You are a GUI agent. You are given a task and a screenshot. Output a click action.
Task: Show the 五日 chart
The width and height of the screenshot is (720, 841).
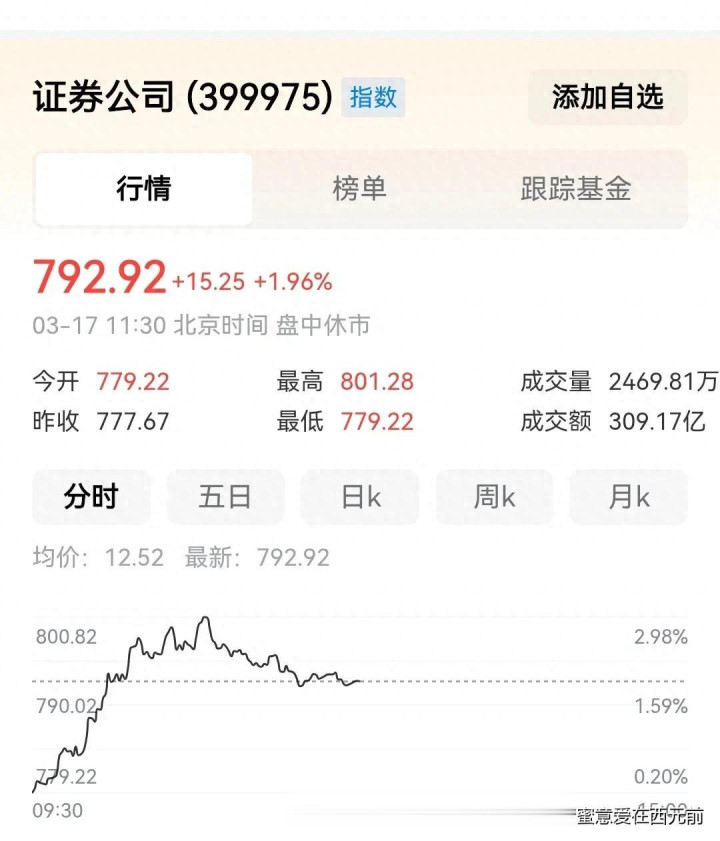tap(225, 497)
